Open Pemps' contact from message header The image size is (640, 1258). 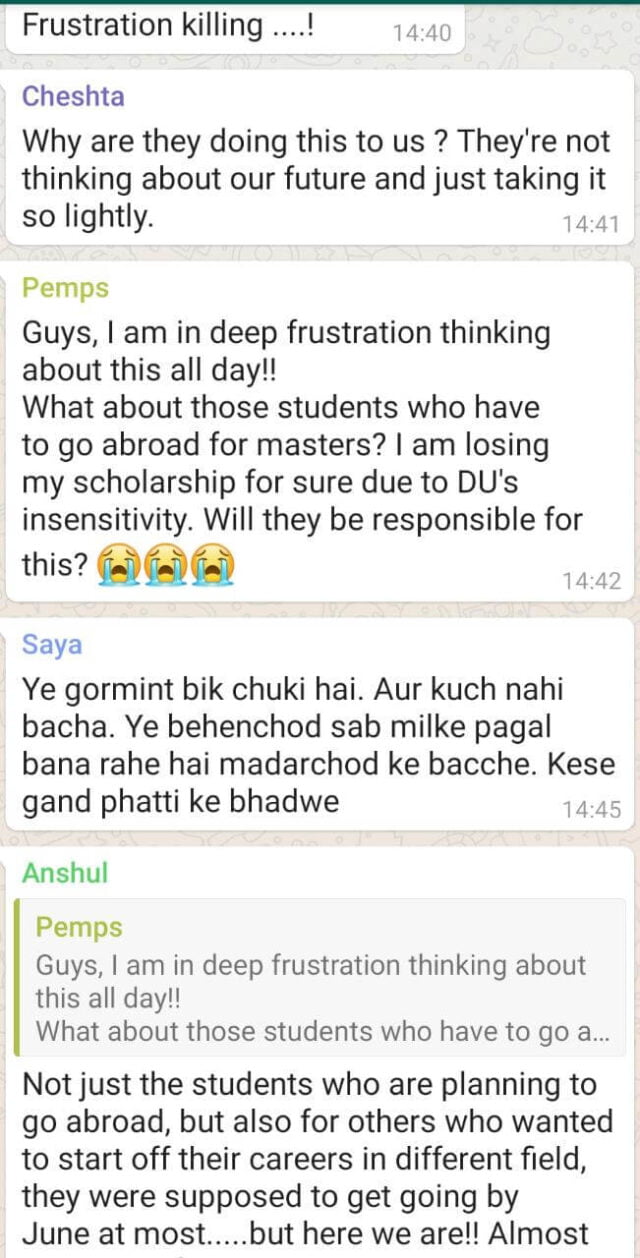pos(65,288)
